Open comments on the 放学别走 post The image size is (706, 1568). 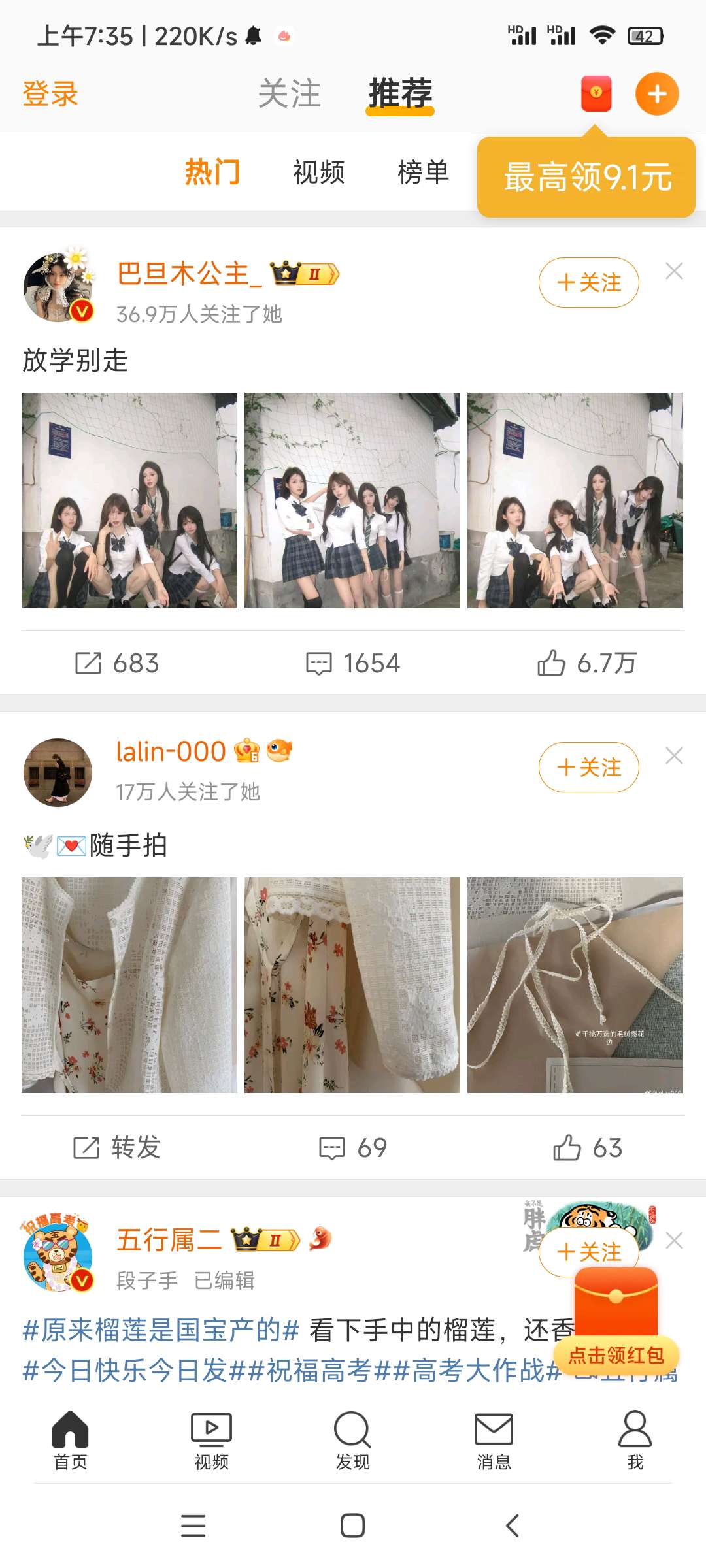[x=353, y=663]
